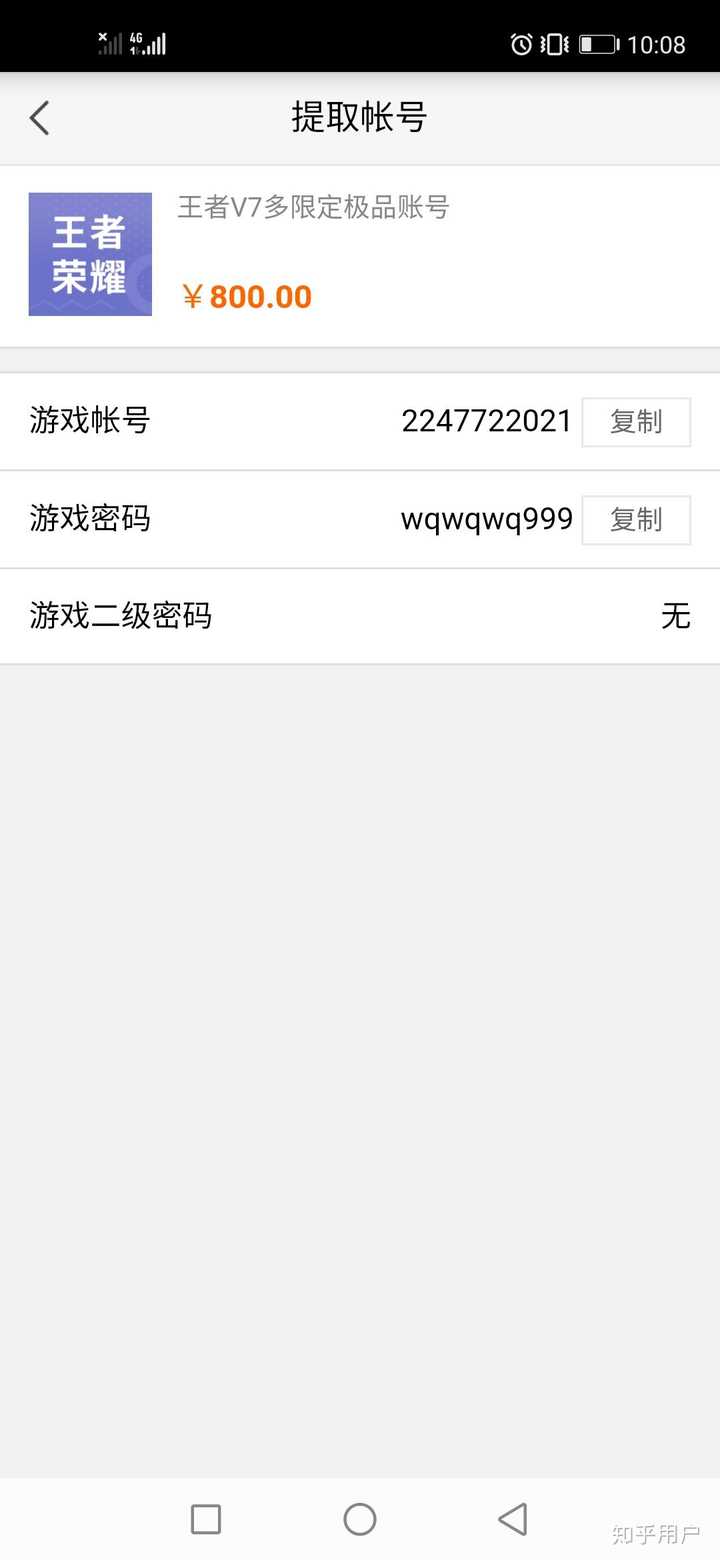Tap the triangle back navigation key
This screenshot has width=720, height=1560.
[x=513, y=1519]
